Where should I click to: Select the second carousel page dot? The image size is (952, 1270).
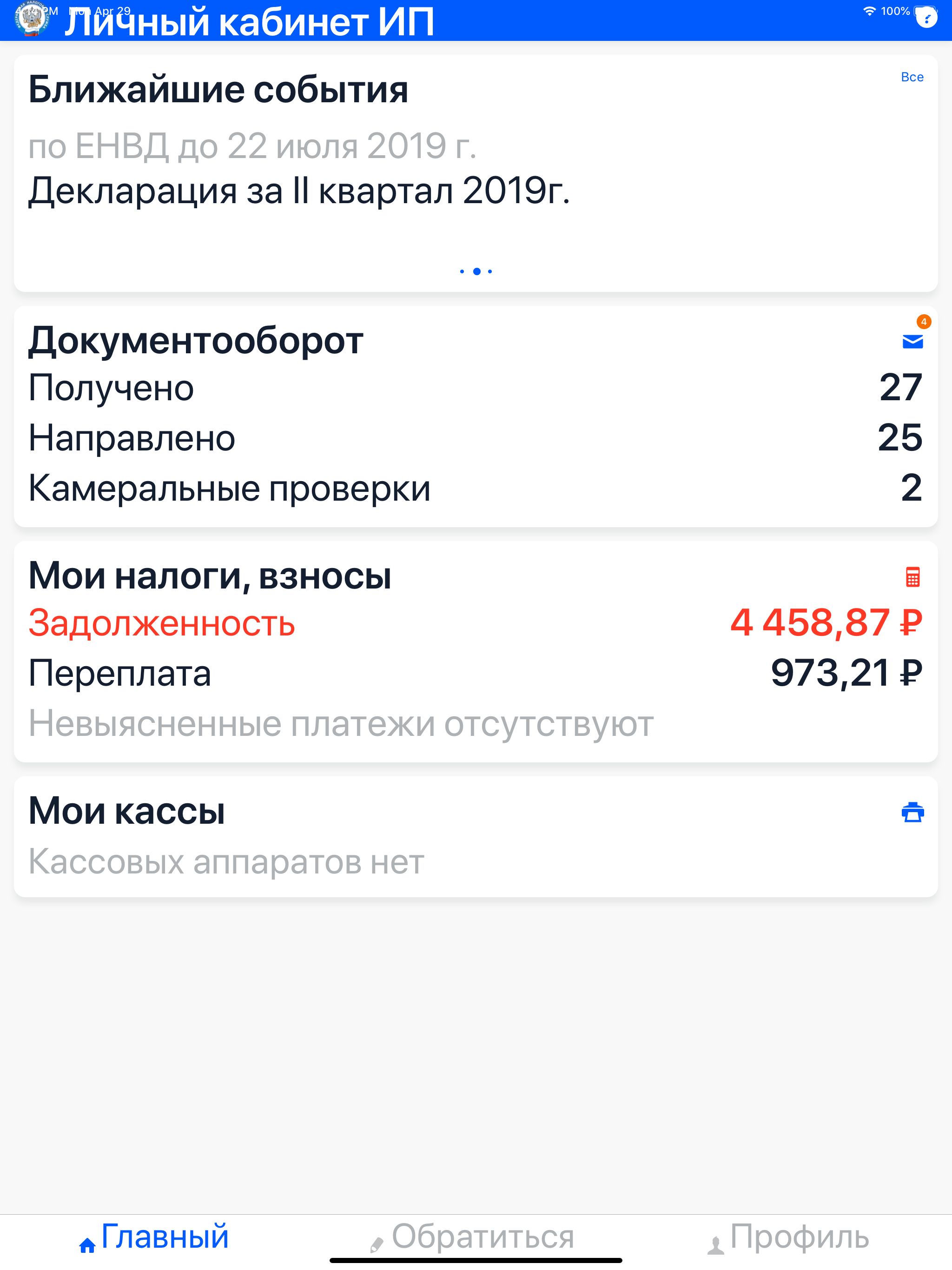pyautogui.click(x=476, y=271)
